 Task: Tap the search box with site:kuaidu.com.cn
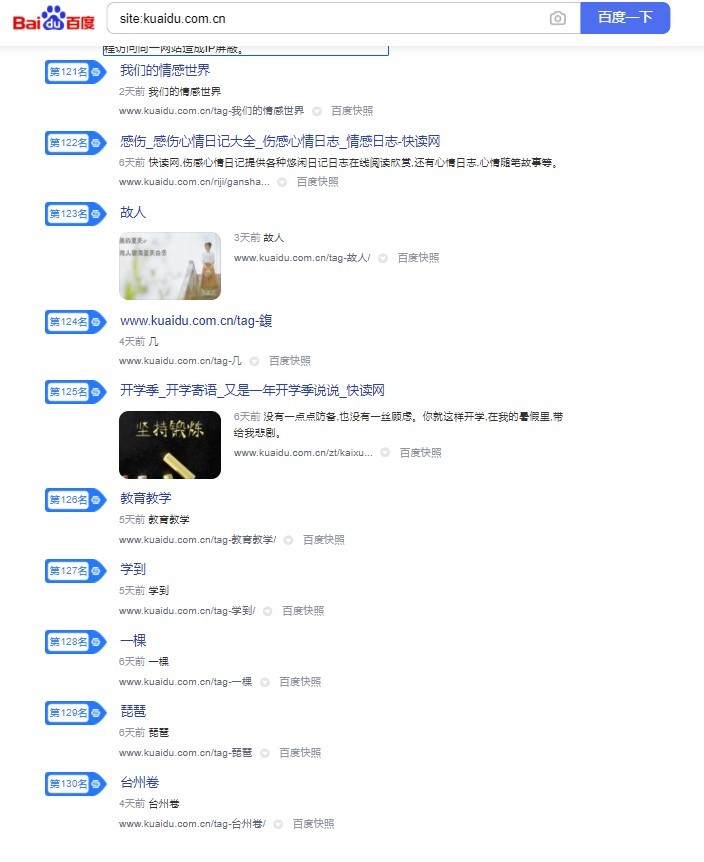[x=330, y=18]
